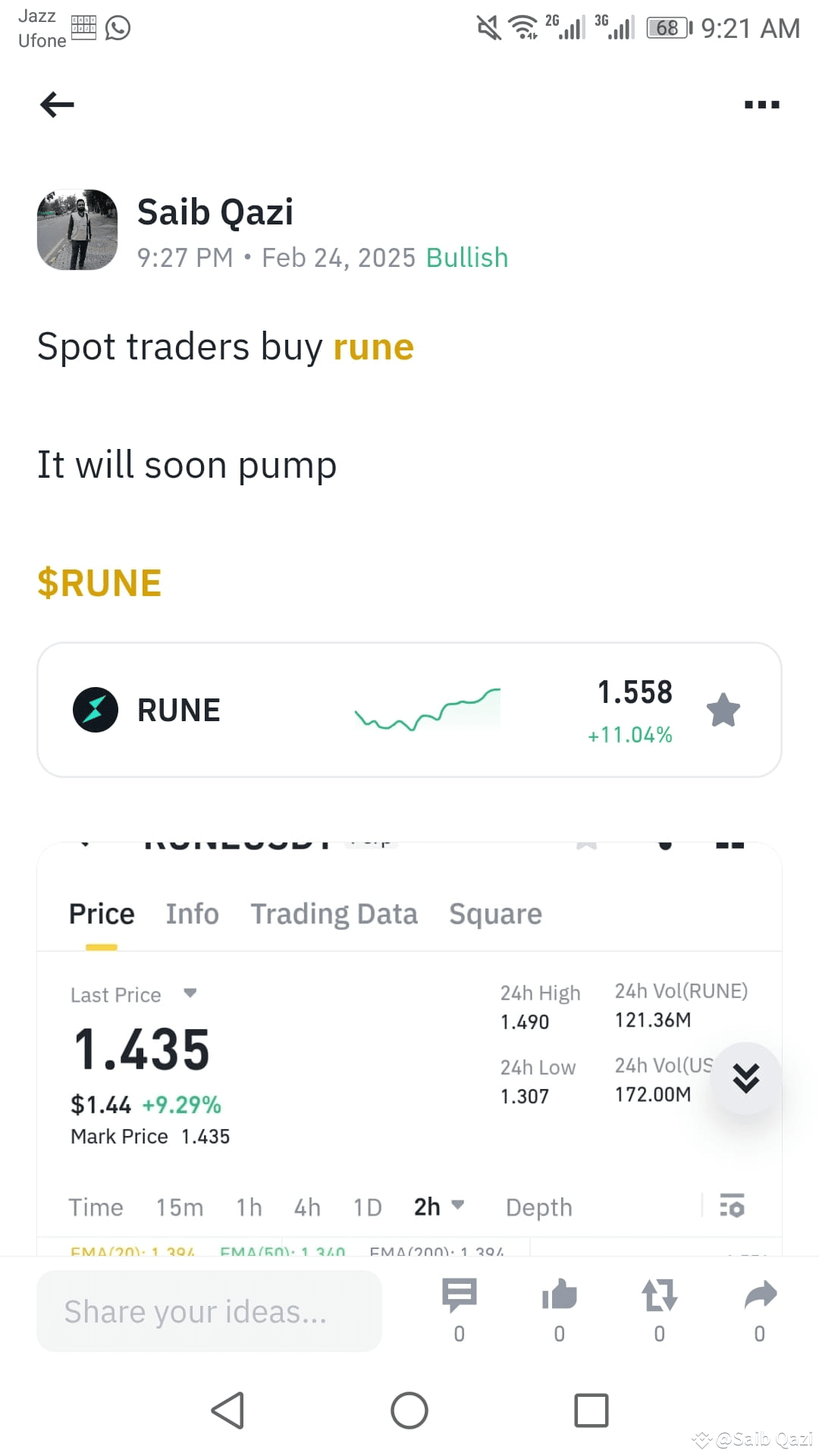Tap the Bullish sentiment label
The image size is (819, 1456).
click(466, 258)
